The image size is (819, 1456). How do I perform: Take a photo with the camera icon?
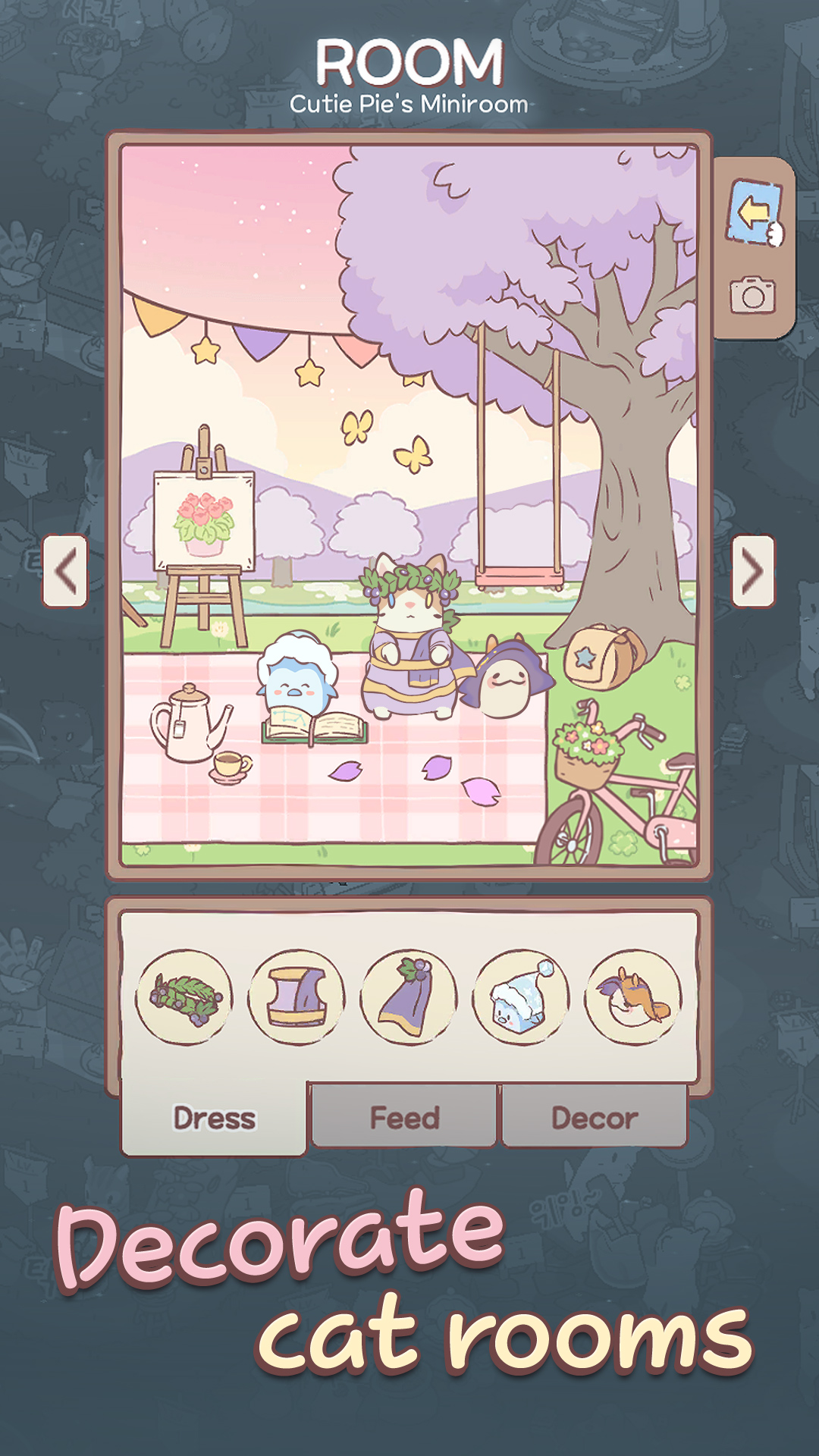coord(752,295)
